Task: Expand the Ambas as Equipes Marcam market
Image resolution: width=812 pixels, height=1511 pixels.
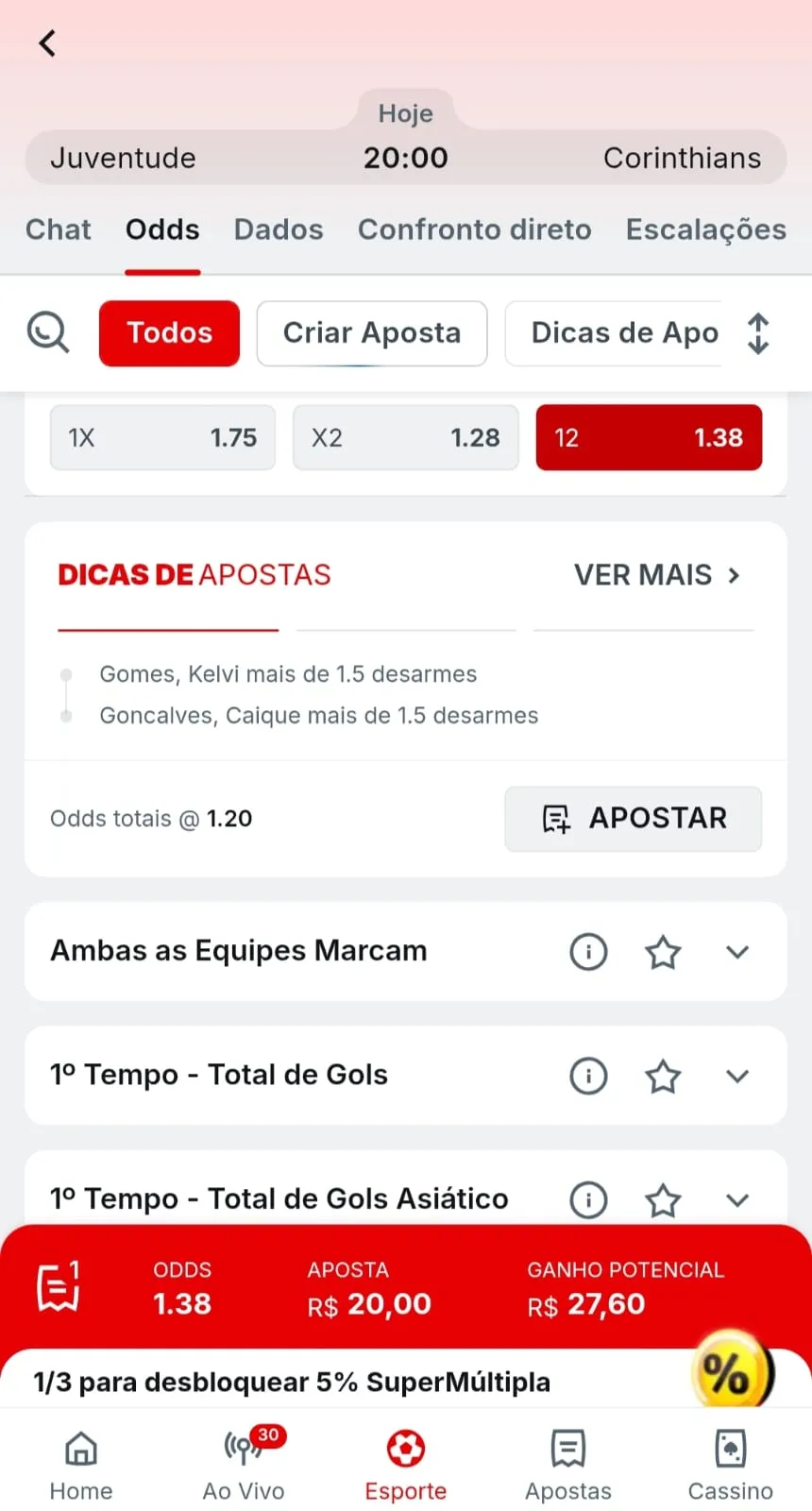Action: (737, 952)
